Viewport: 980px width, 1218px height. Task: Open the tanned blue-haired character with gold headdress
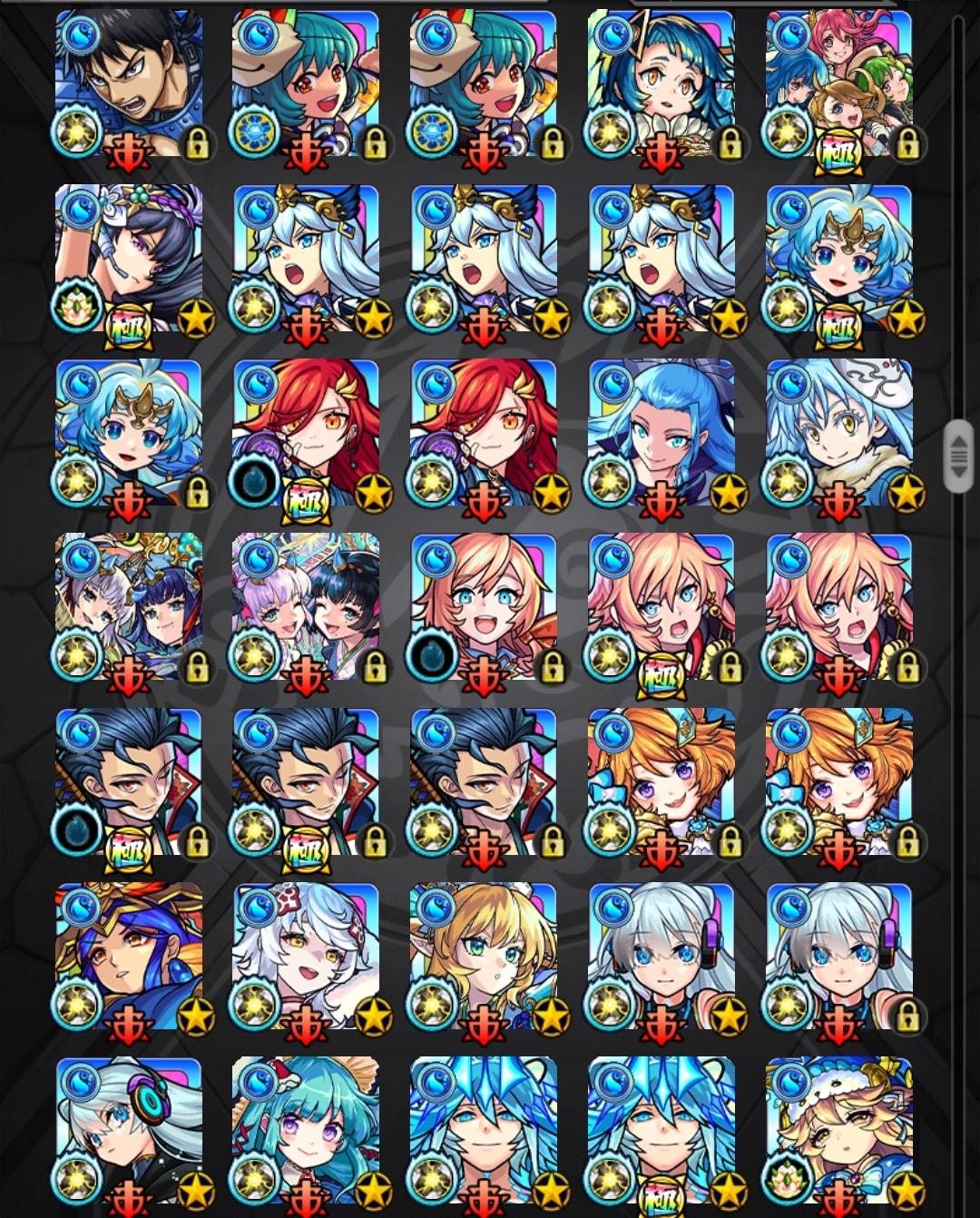pyautogui.click(x=128, y=957)
